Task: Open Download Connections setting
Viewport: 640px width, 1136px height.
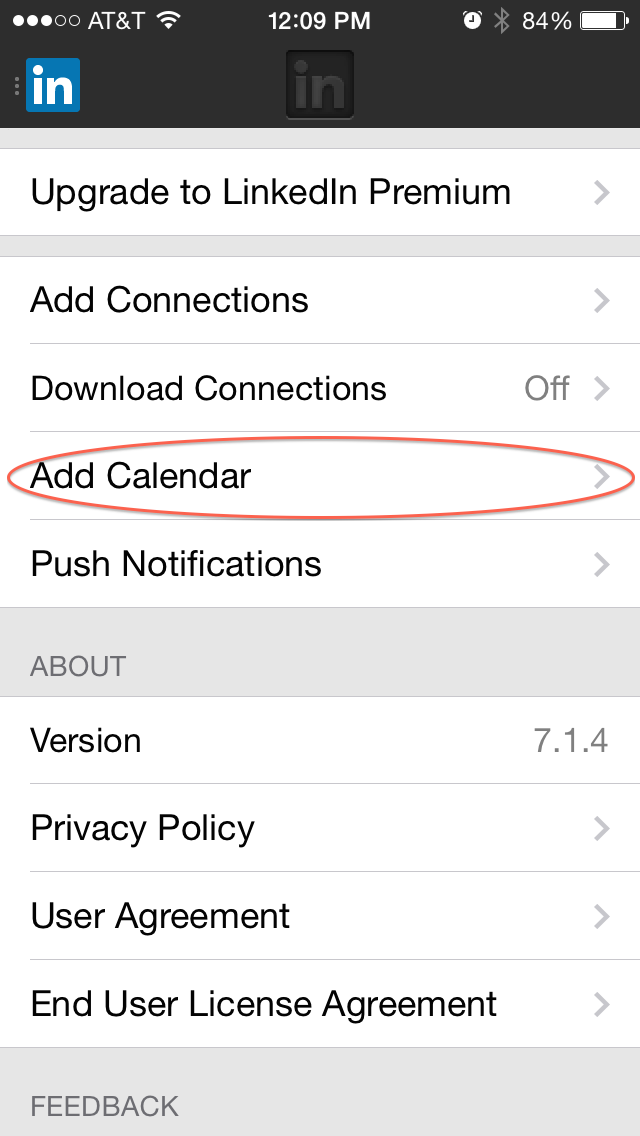Action: [x=320, y=388]
